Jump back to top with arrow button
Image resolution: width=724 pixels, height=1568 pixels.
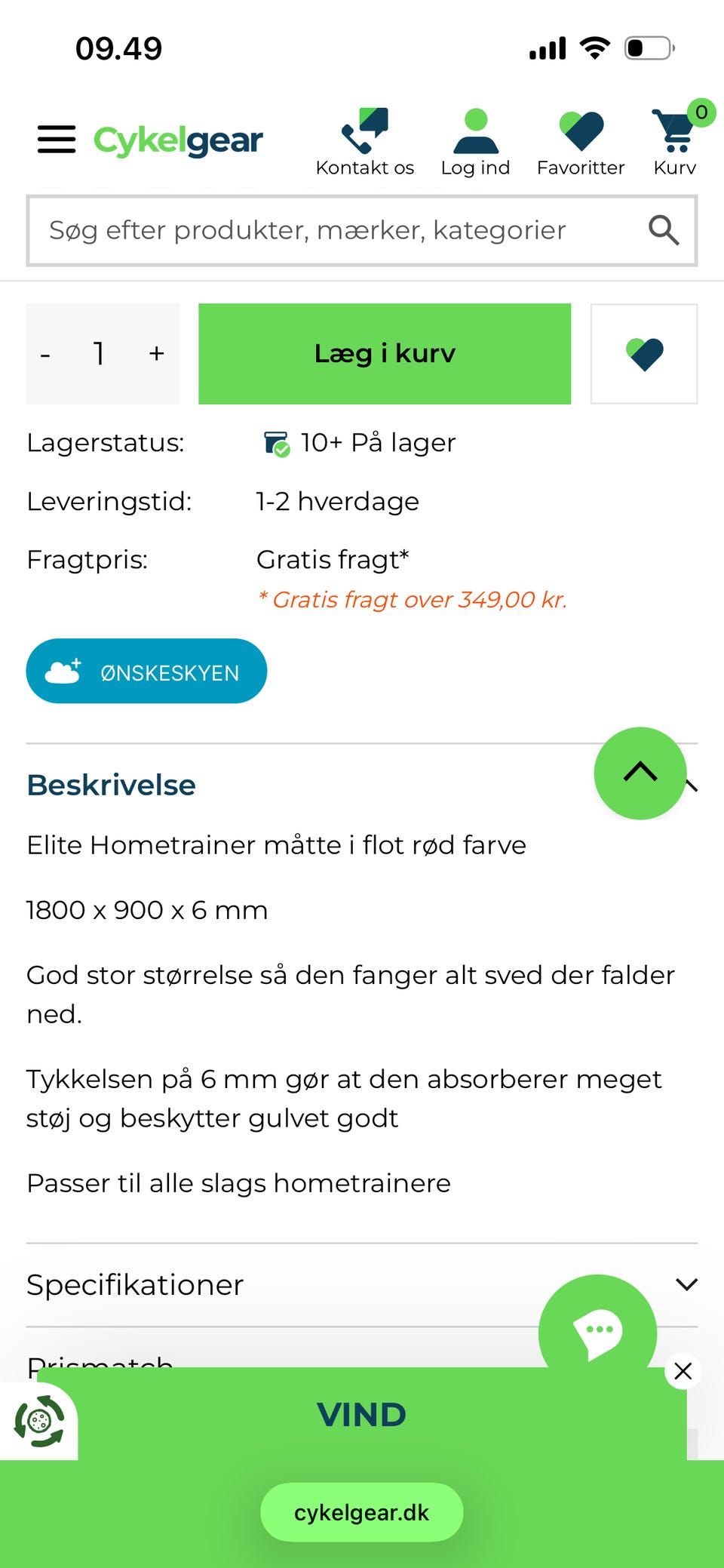click(640, 773)
